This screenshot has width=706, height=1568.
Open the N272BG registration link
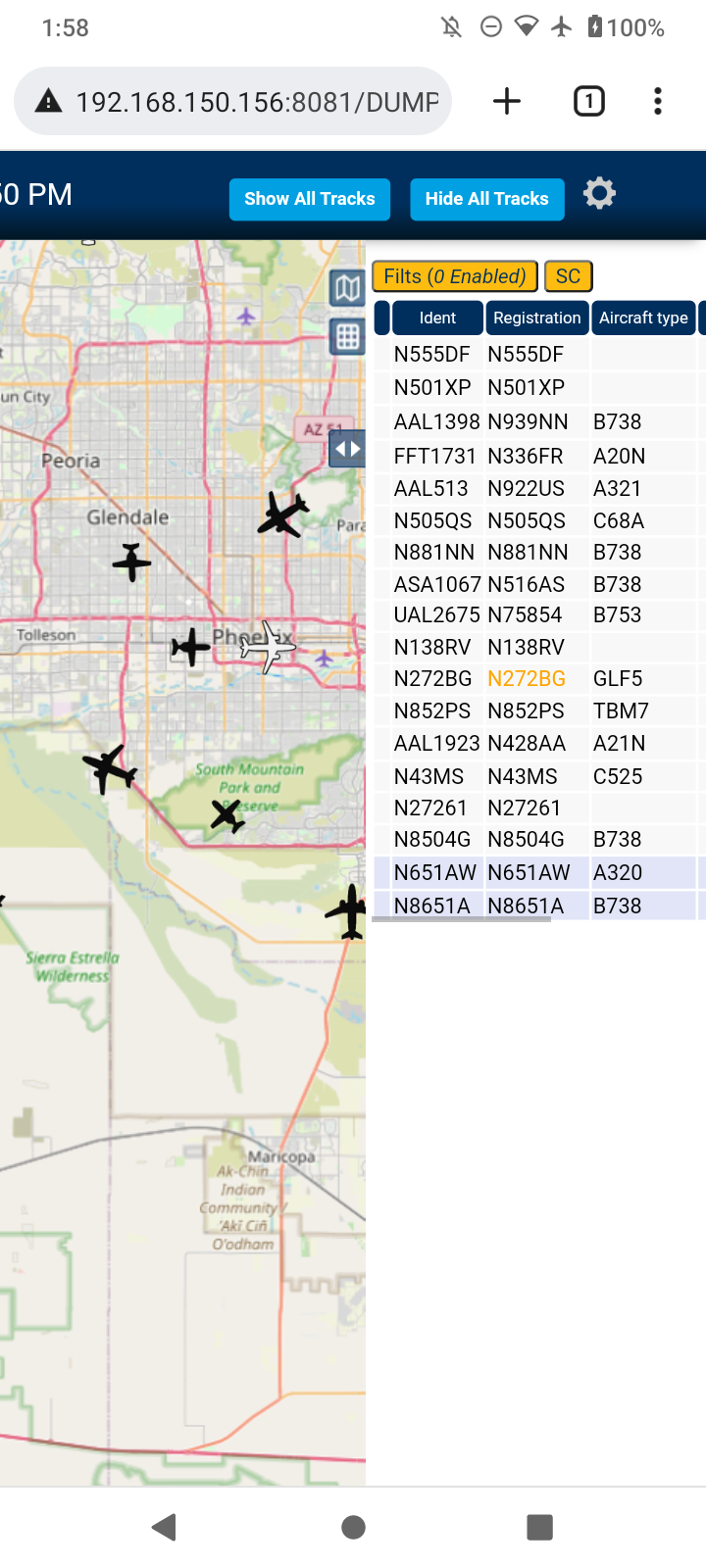coord(527,678)
